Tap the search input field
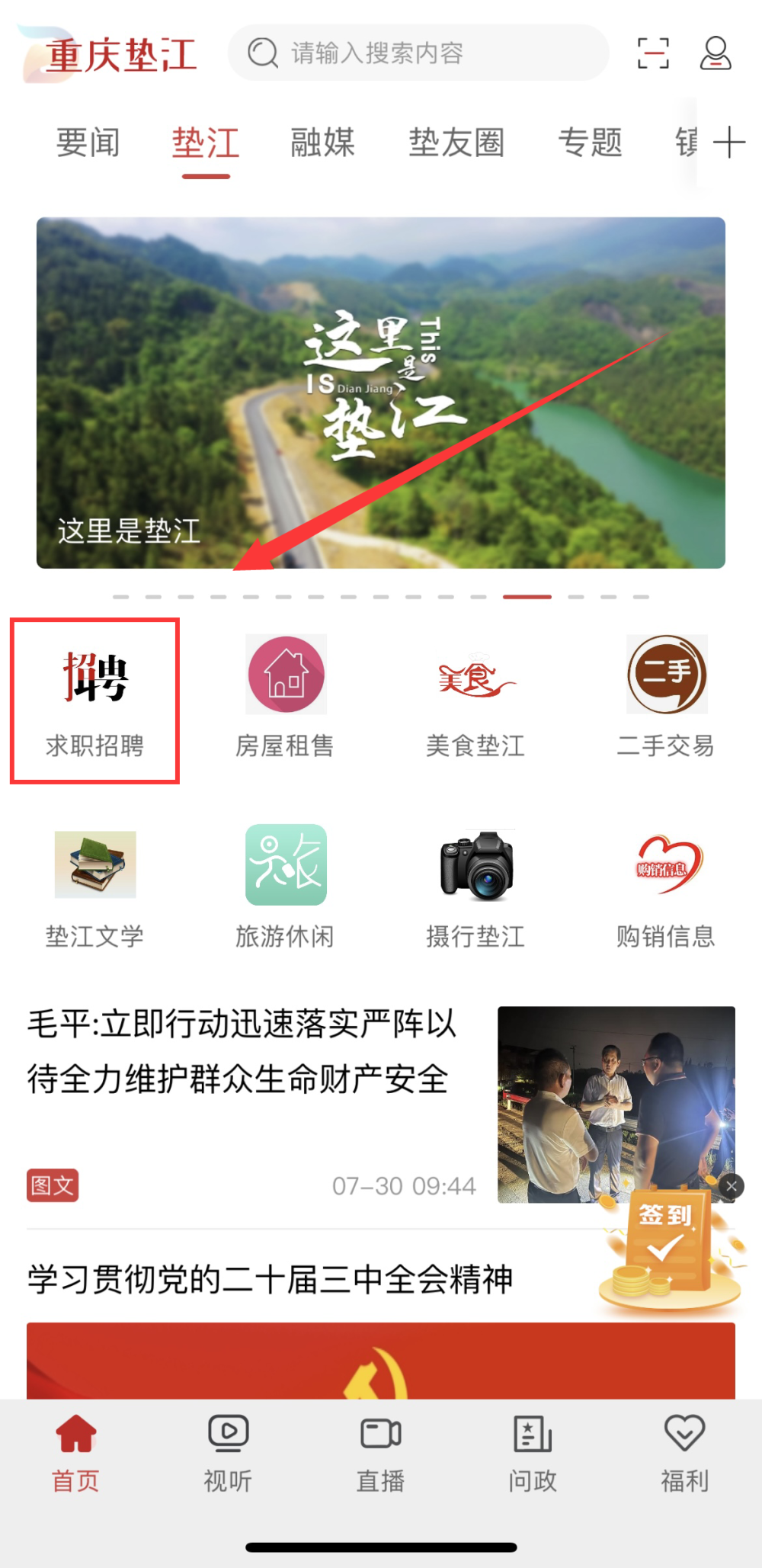762x1568 pixels. point(418,52)
